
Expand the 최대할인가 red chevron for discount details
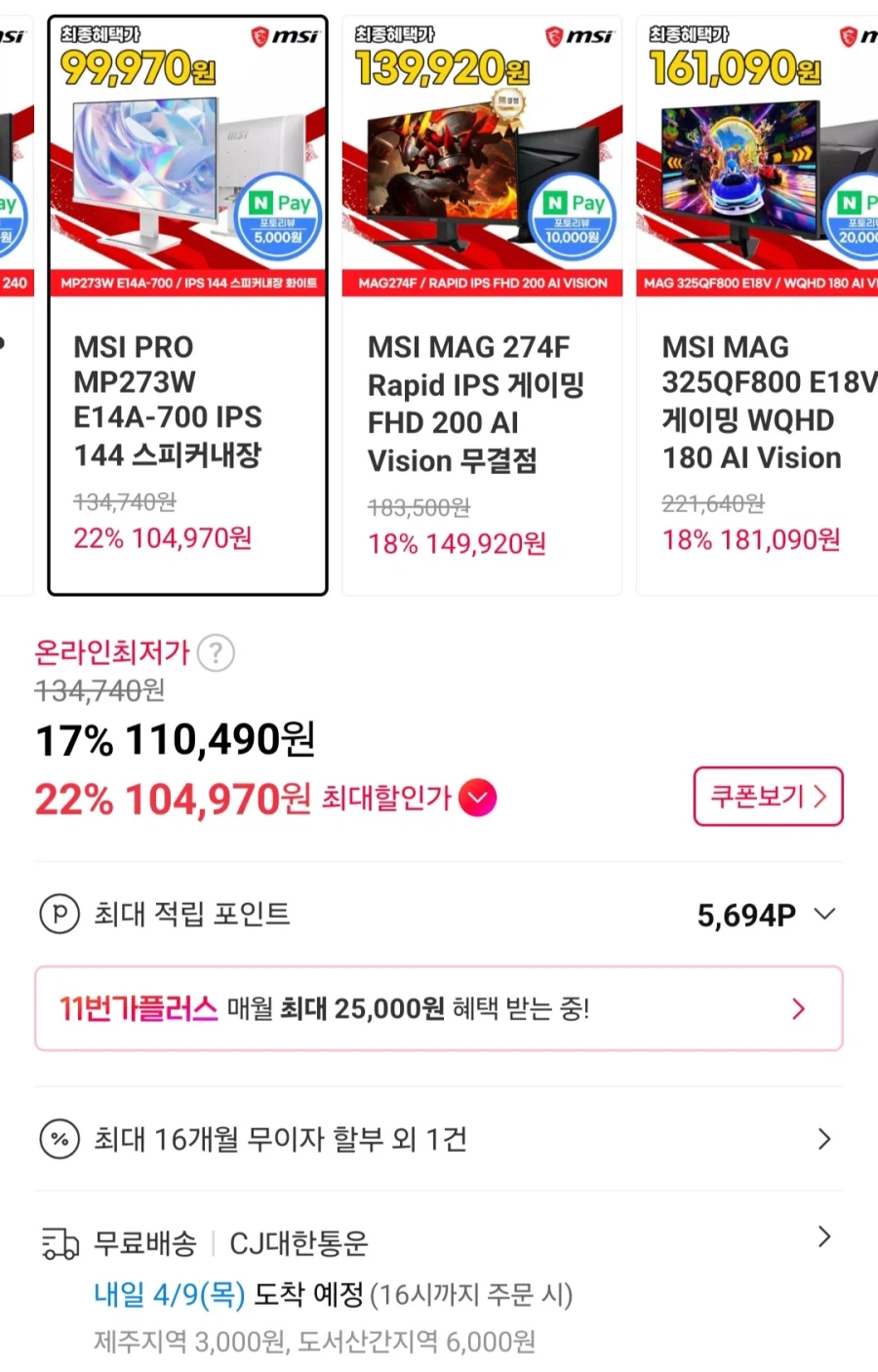[x=476, y=797]
